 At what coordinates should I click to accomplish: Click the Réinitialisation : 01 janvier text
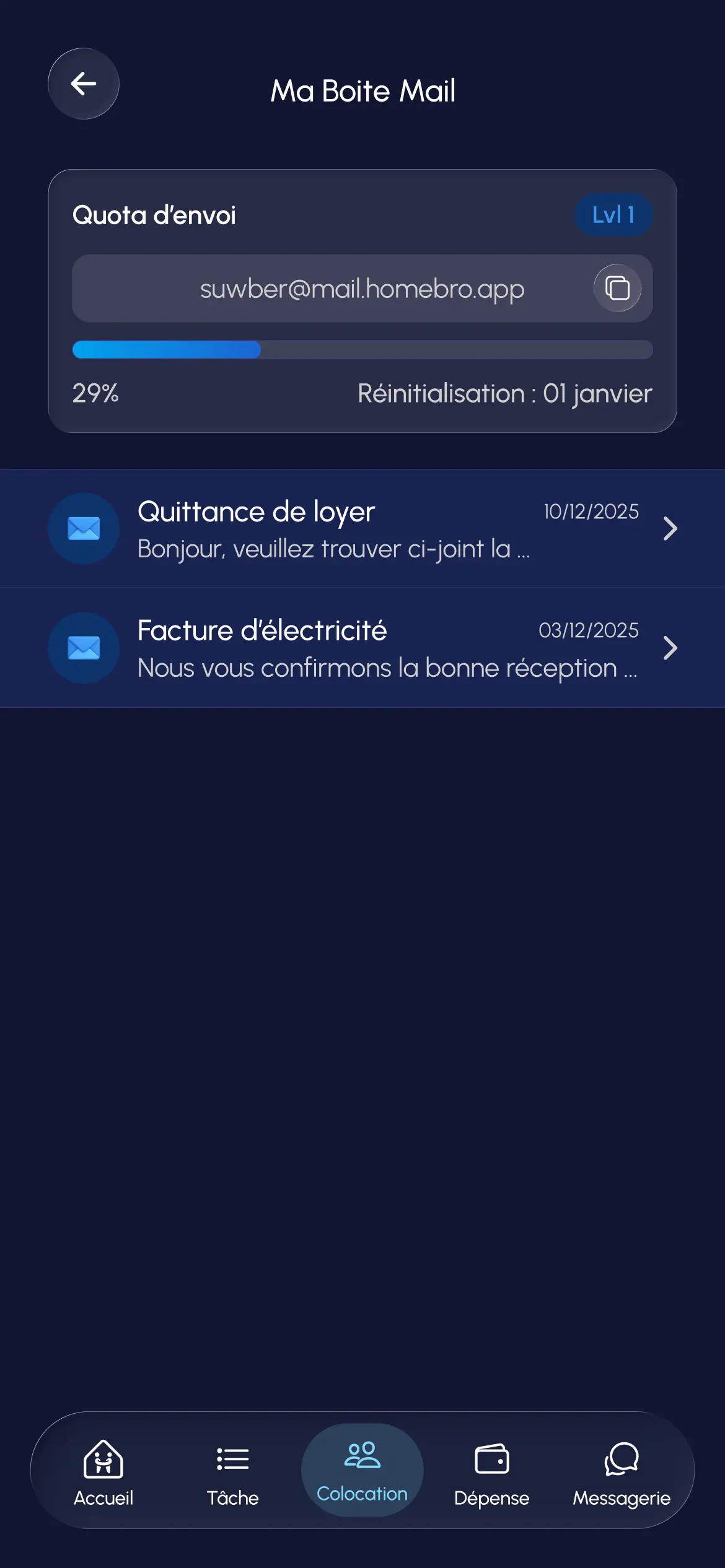504,393
